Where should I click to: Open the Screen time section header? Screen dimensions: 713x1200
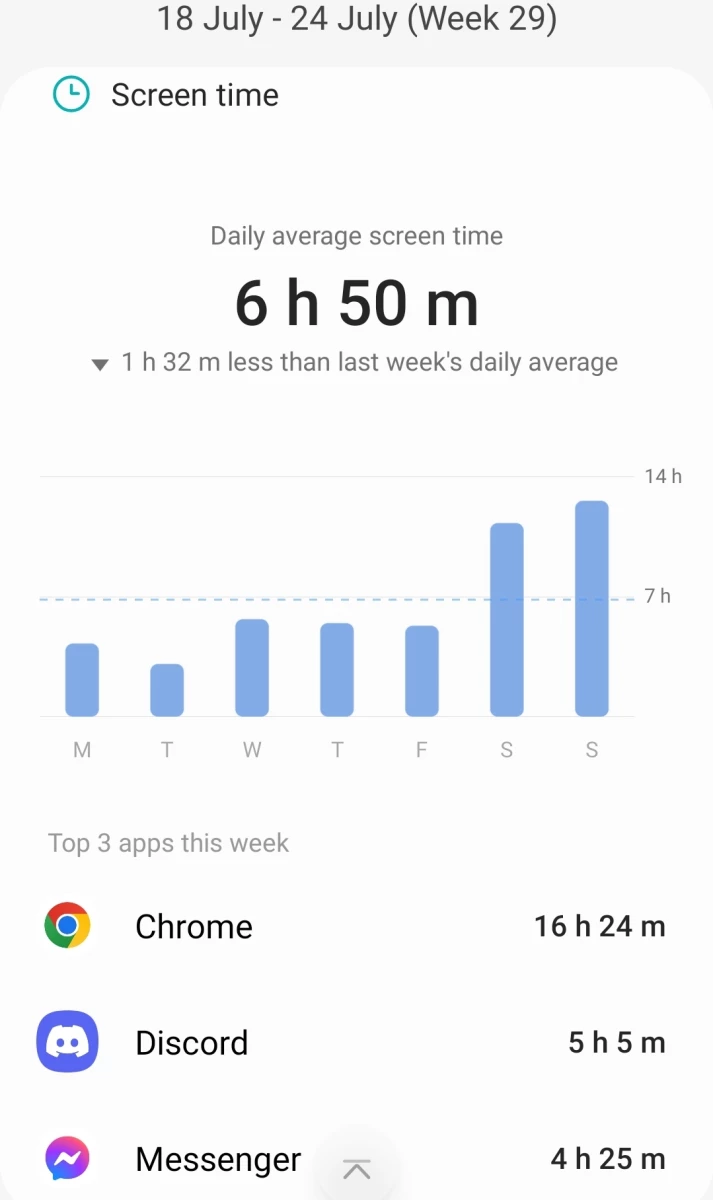click(x=166, y=95)
